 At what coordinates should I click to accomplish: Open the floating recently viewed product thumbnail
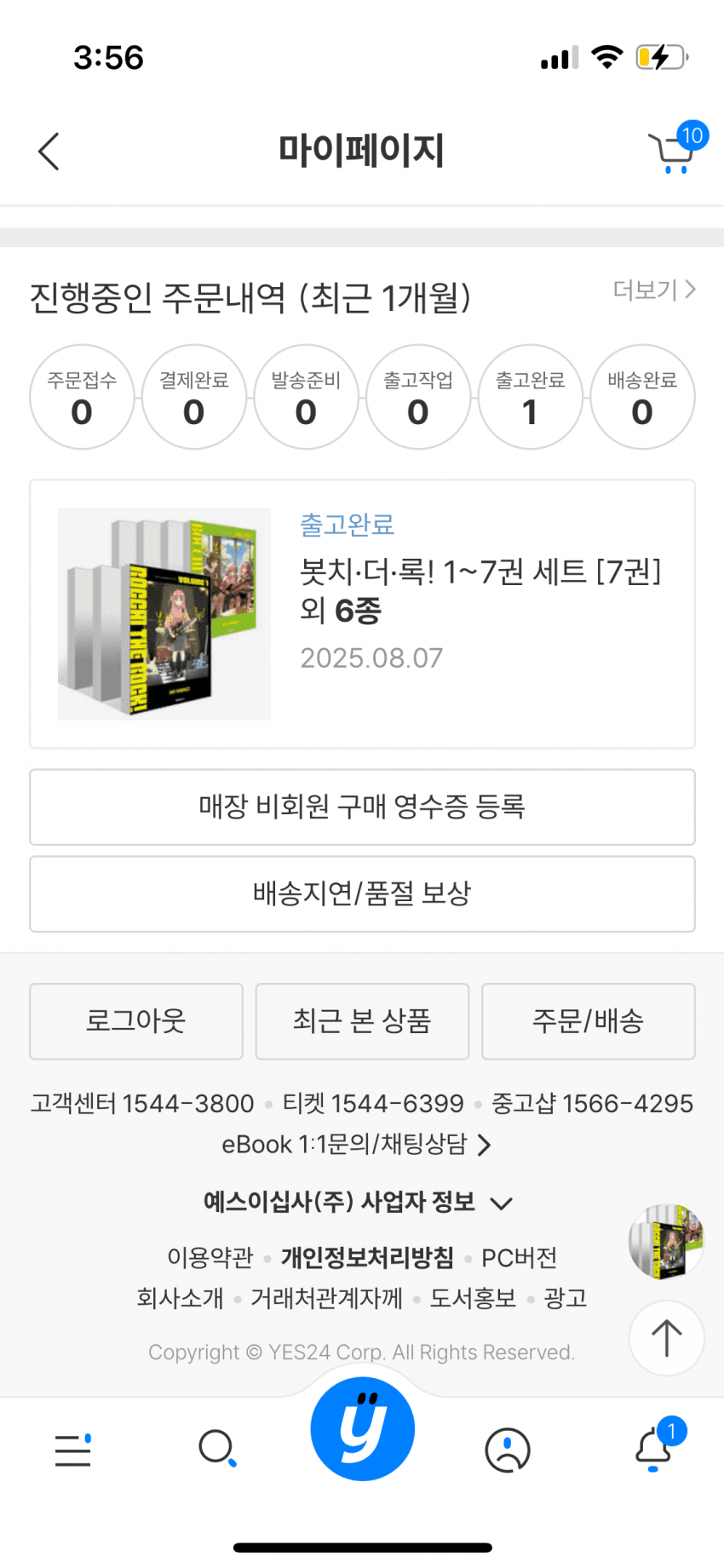coord(666,1241)
